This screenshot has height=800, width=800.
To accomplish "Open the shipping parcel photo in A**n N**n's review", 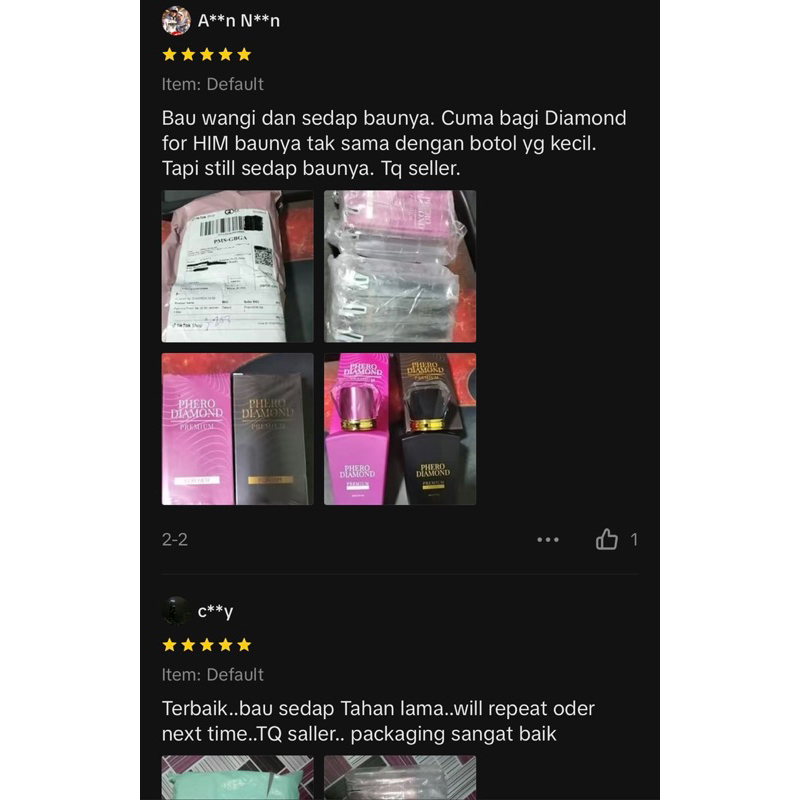I will 237,266.
